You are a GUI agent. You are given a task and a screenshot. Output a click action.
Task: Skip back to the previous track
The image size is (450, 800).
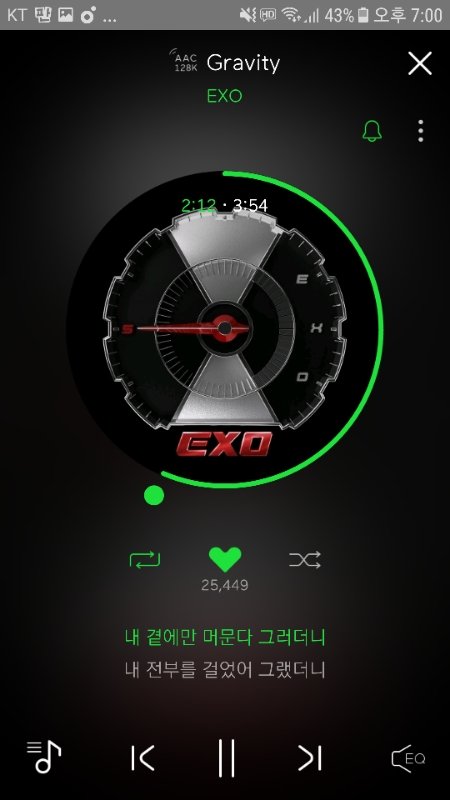pos(142,758)
